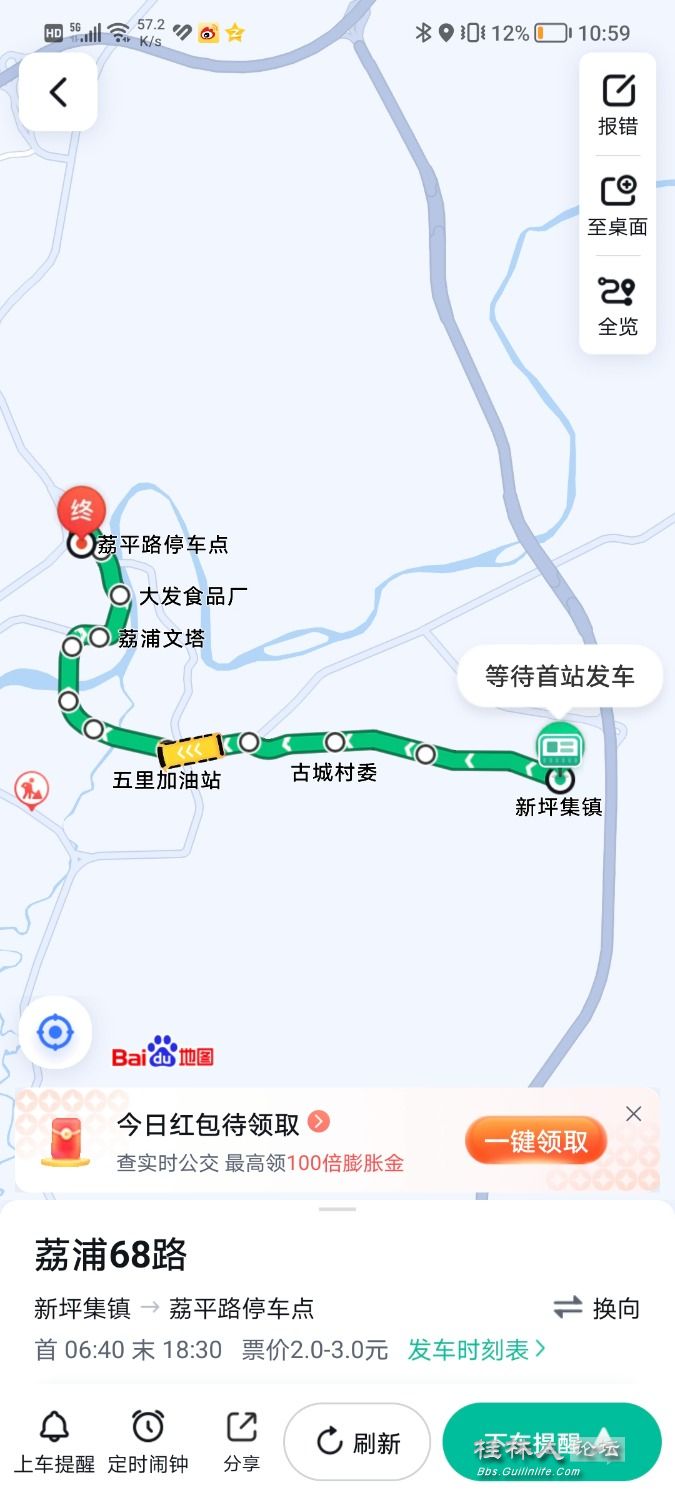The width and height of the screenshot is (675, 1500).
Task: Tap the 荔浦文塔 stop marker
Action: 99,637
